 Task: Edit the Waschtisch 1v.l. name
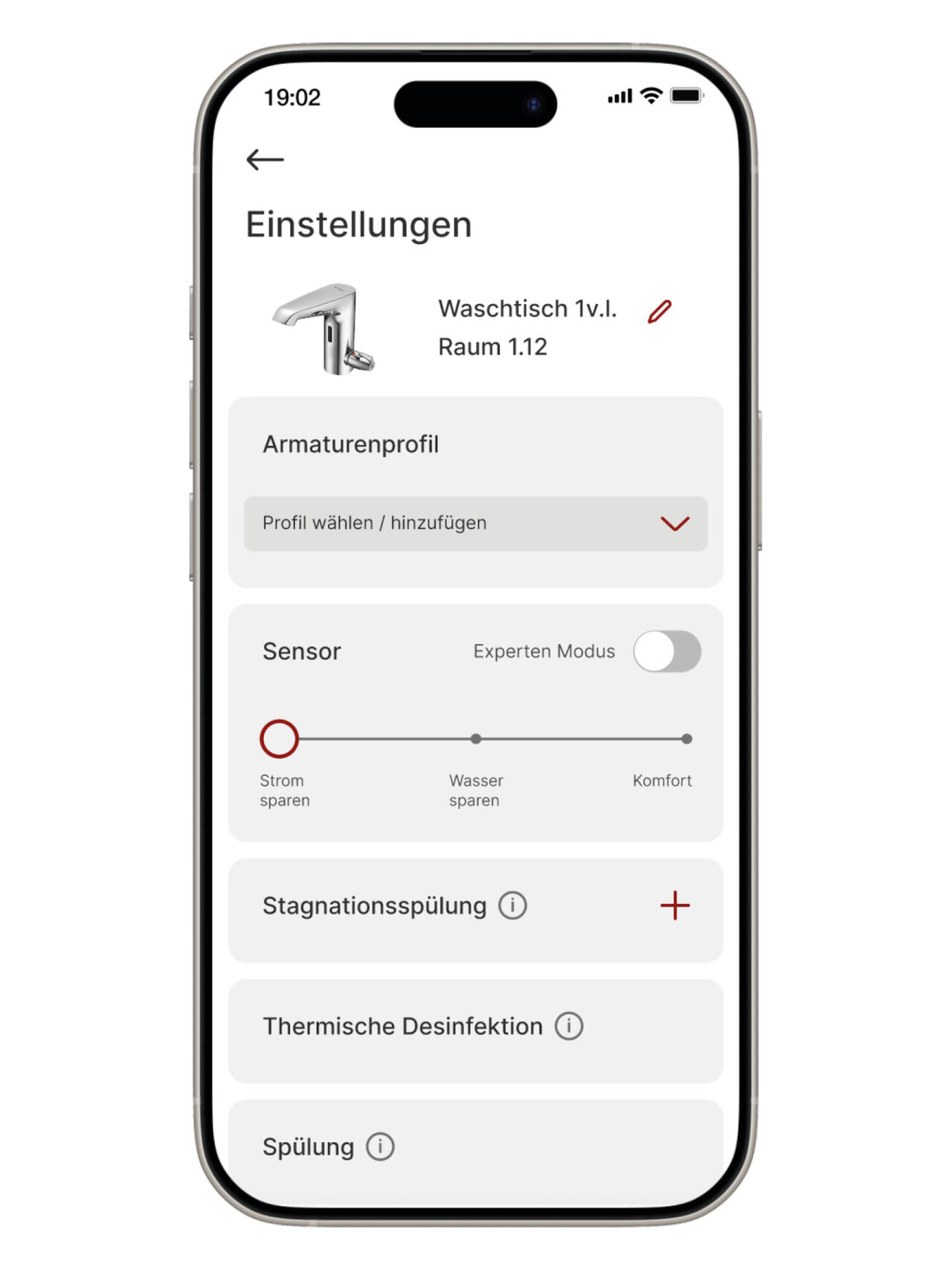(659, 312)
